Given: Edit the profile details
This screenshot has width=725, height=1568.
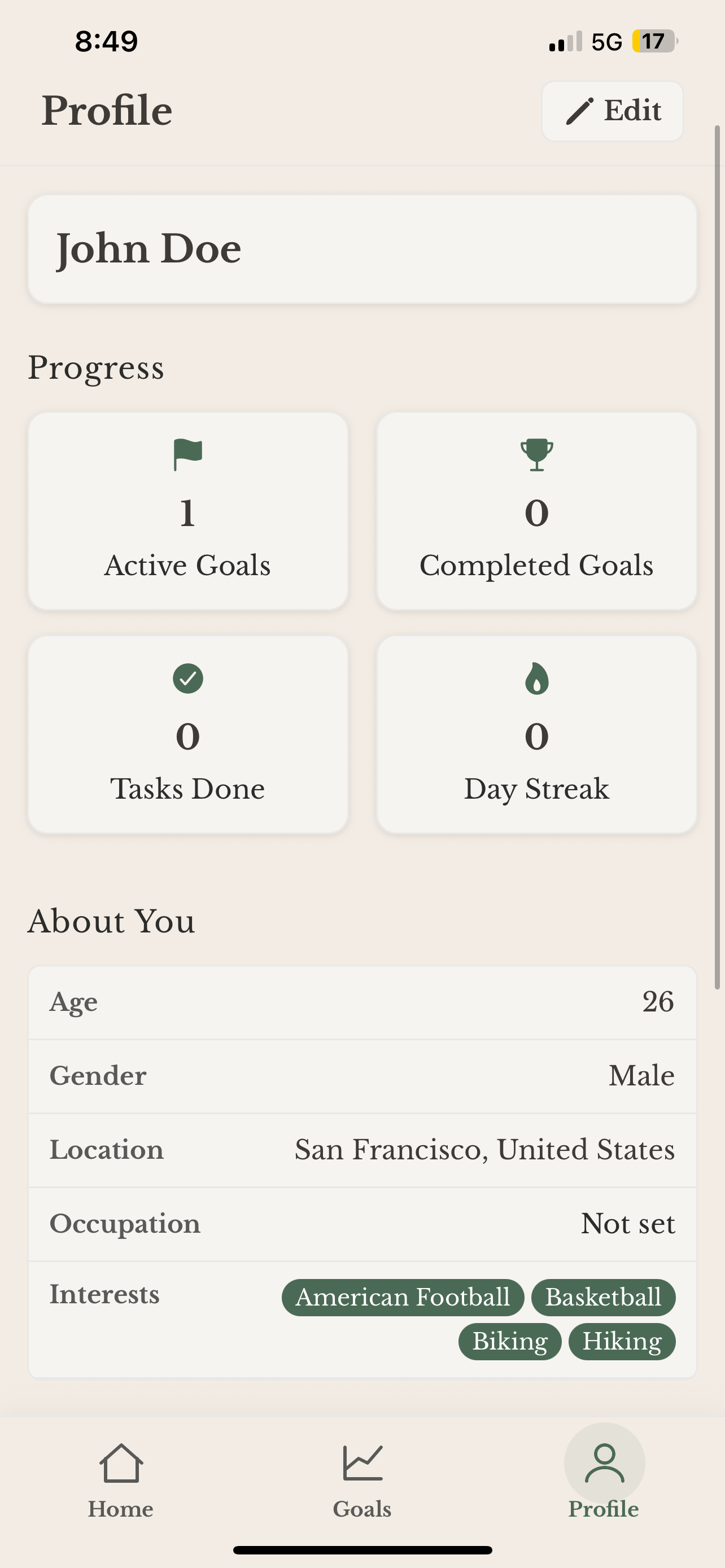Looking at the screenshot, I should 613,111.
